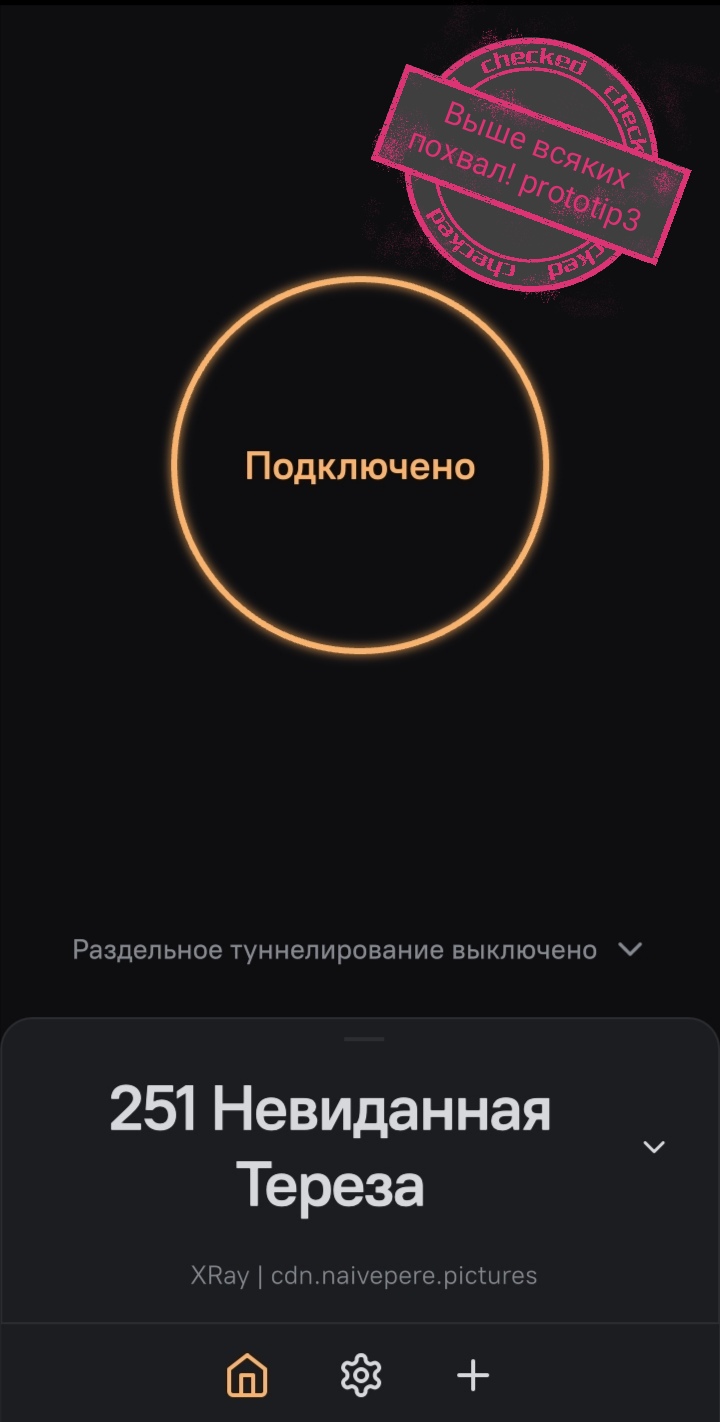The height and width of the screenshot is (1422, 720).
Task: Select the Home tab in navigation bar
Action: click(247, 1374)
